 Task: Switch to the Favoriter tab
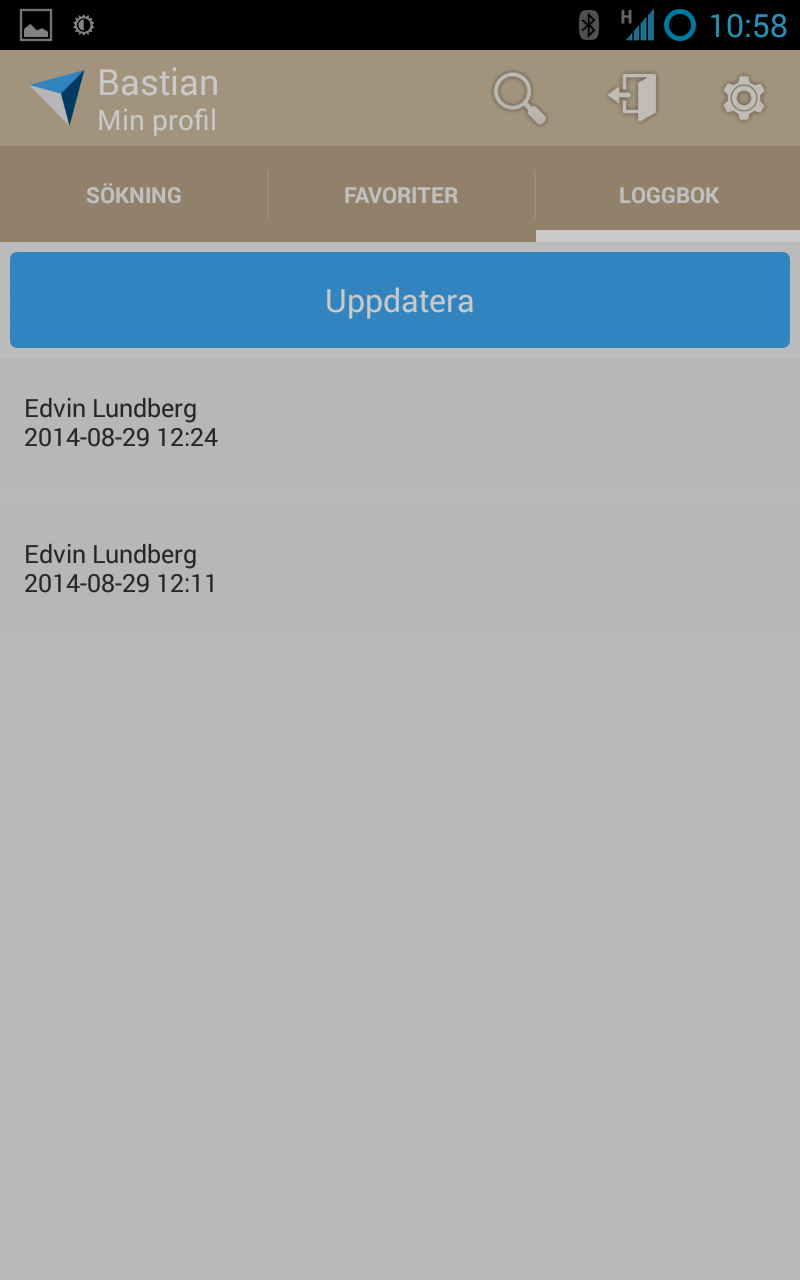coord(401,195)
